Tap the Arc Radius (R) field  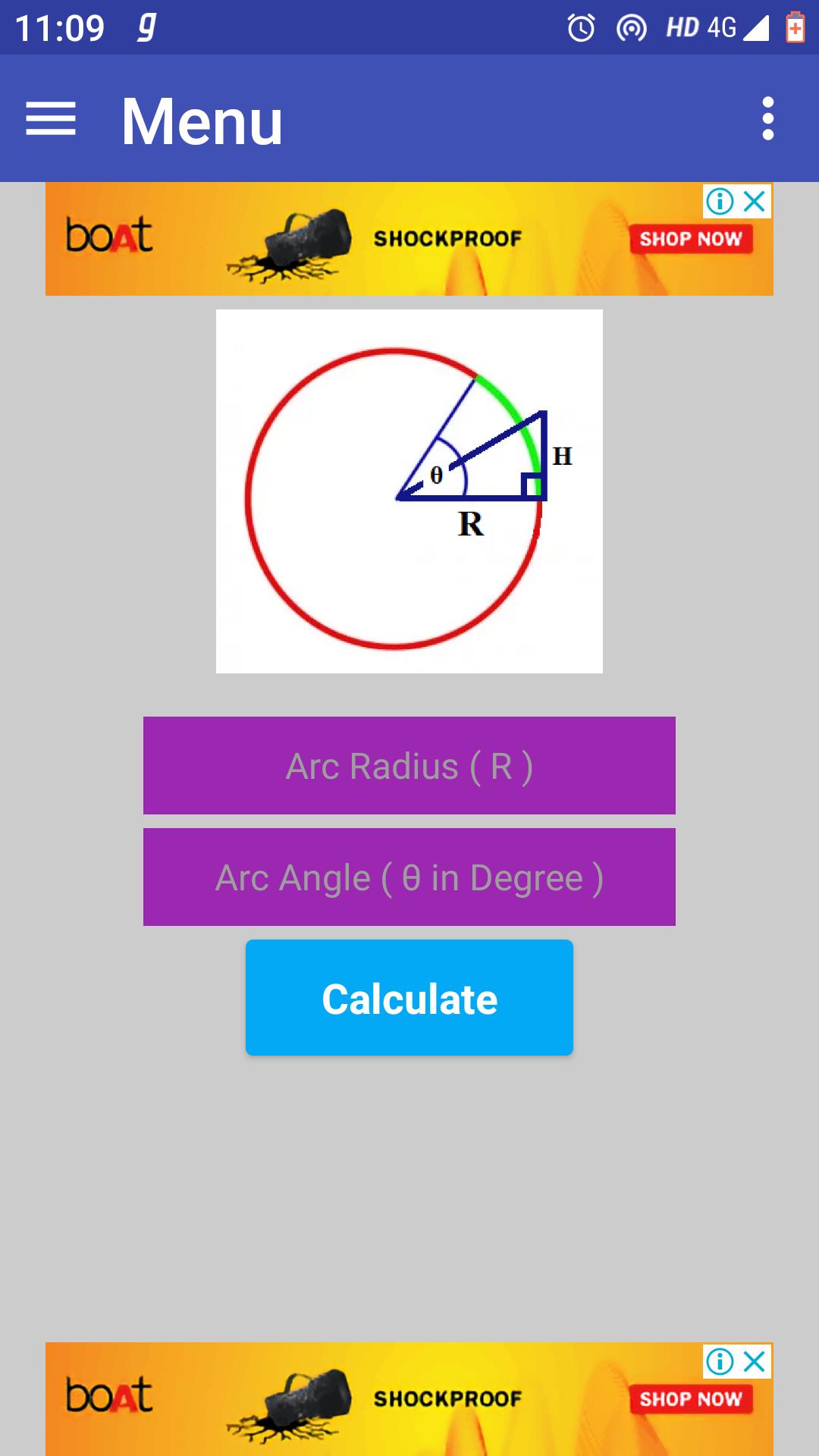(409, 766)
